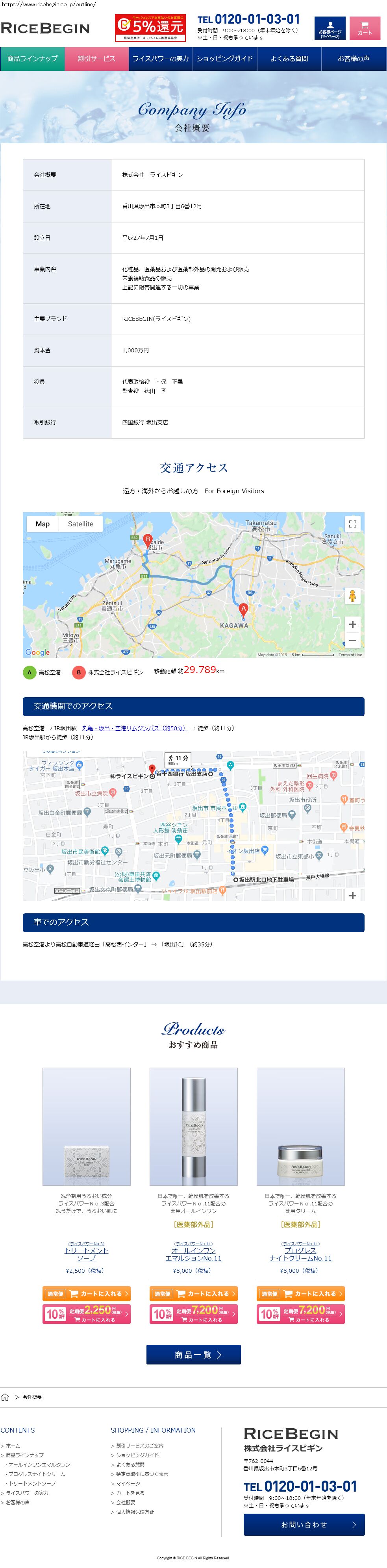Open the footer 特定商取引に基づく表示 link

point(142,1474)
